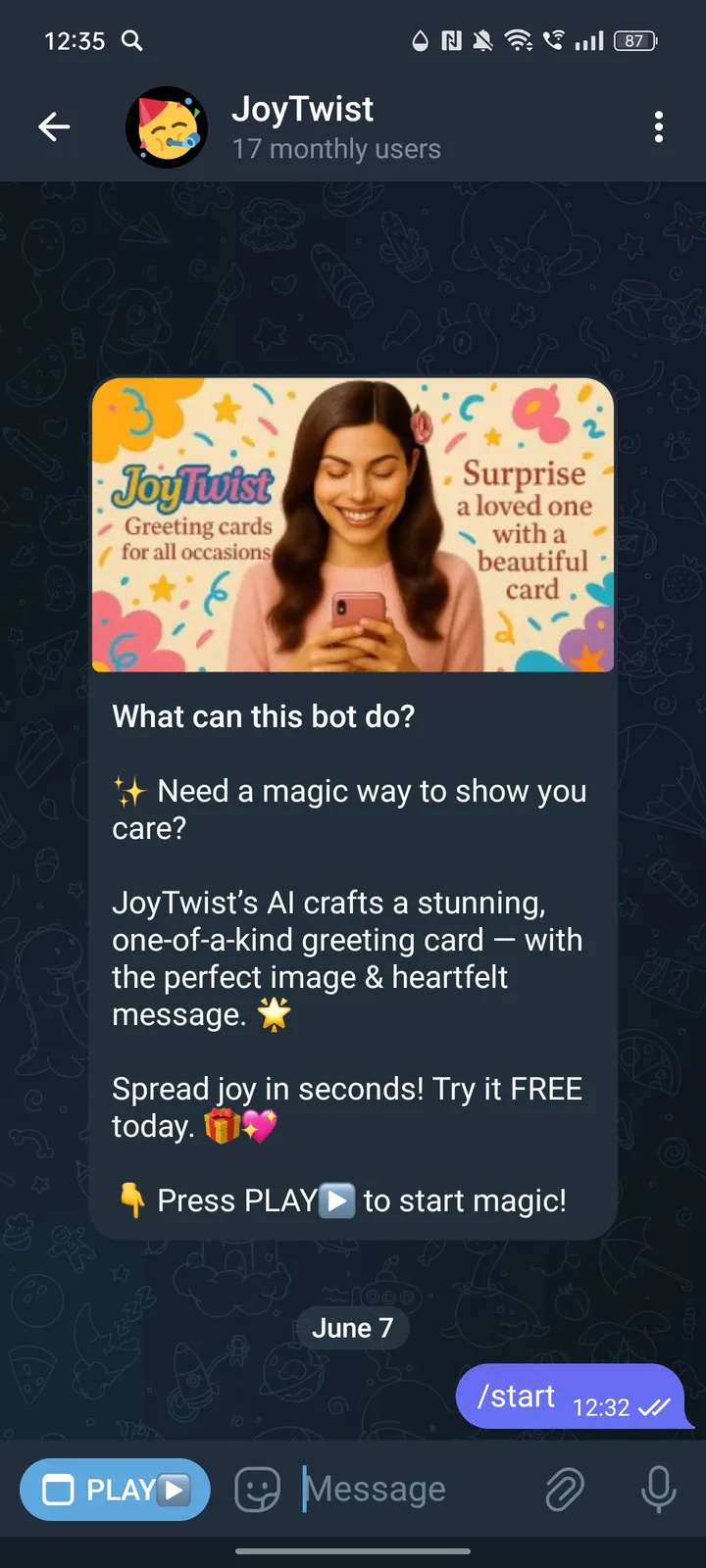Tap the Wi-Fi icon in status bar

(519, 41)
